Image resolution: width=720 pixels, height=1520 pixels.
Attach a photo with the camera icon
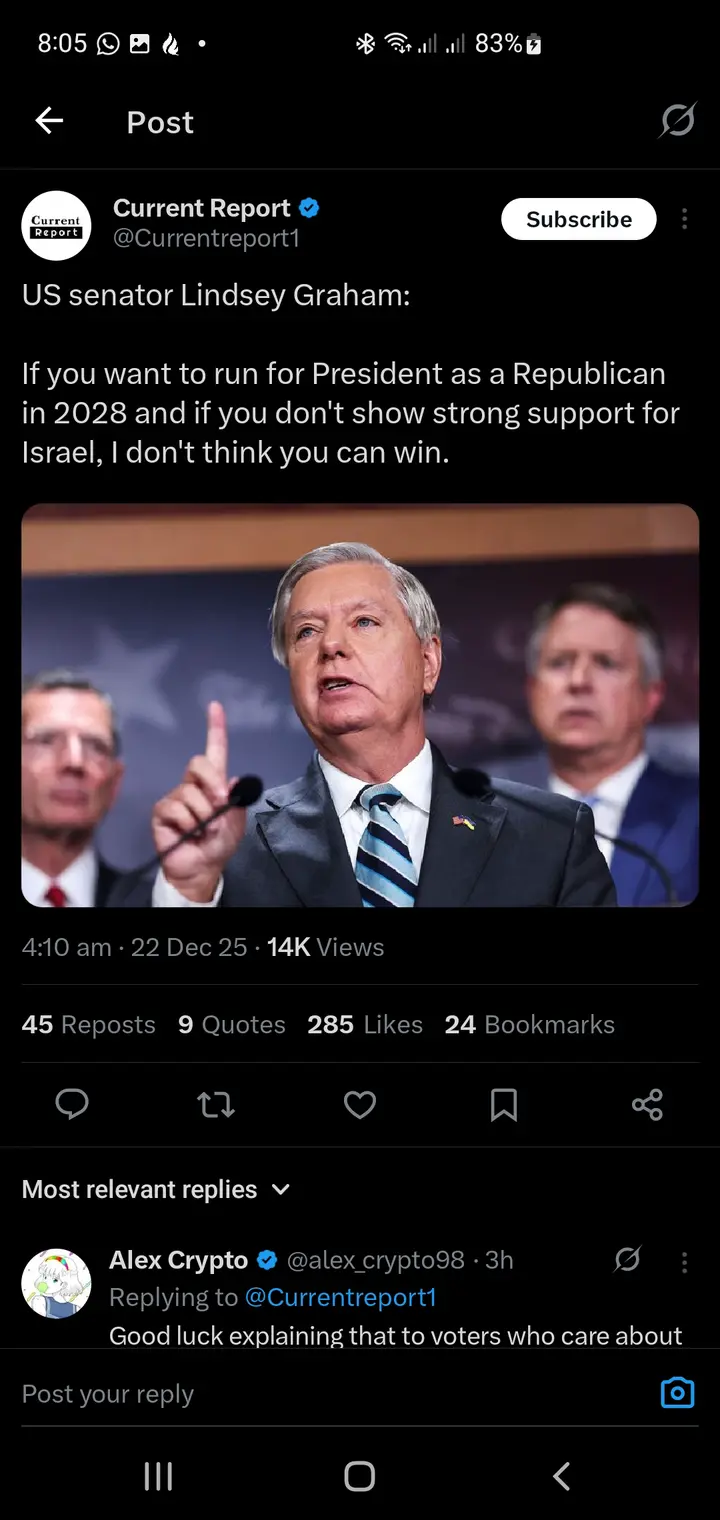(x=677, y=1393)
